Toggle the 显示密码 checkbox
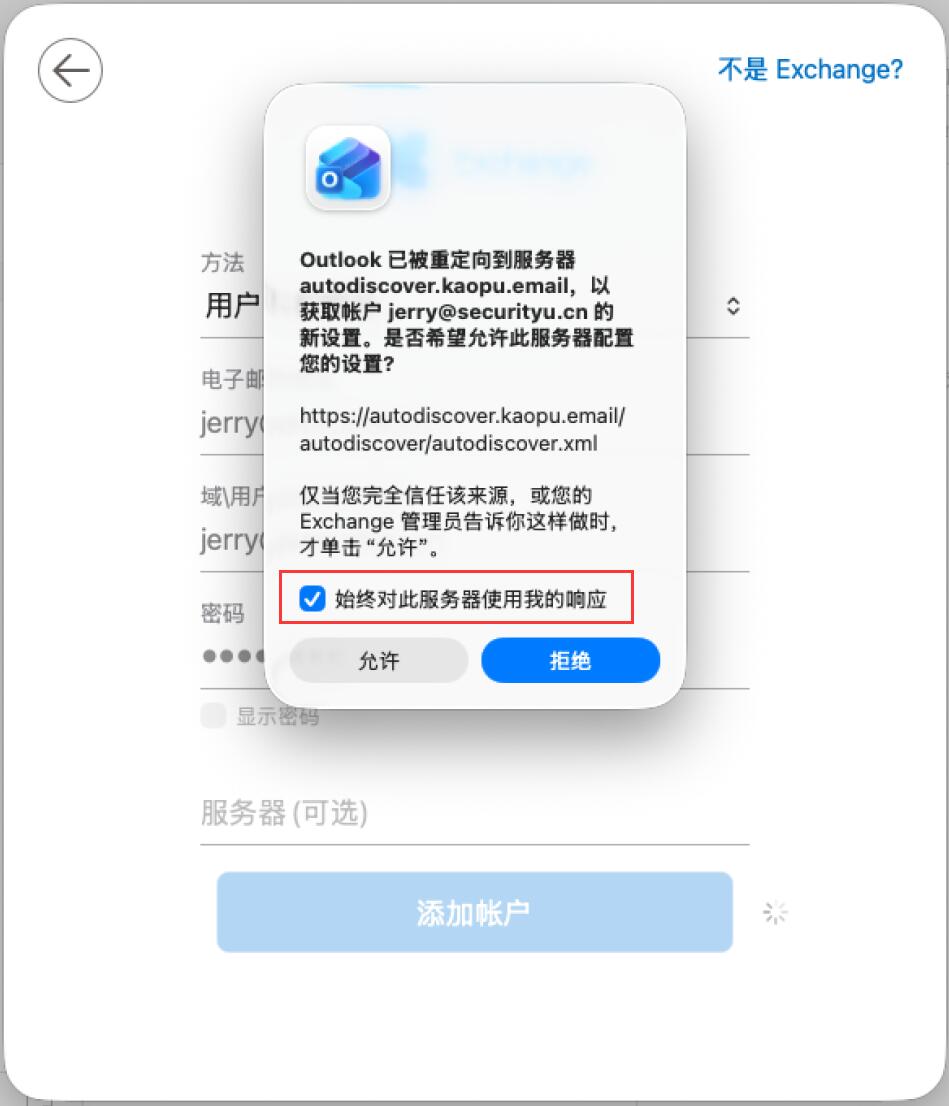Image resolution: width=949 pixels, height=1106 pixels. point(213,716)
